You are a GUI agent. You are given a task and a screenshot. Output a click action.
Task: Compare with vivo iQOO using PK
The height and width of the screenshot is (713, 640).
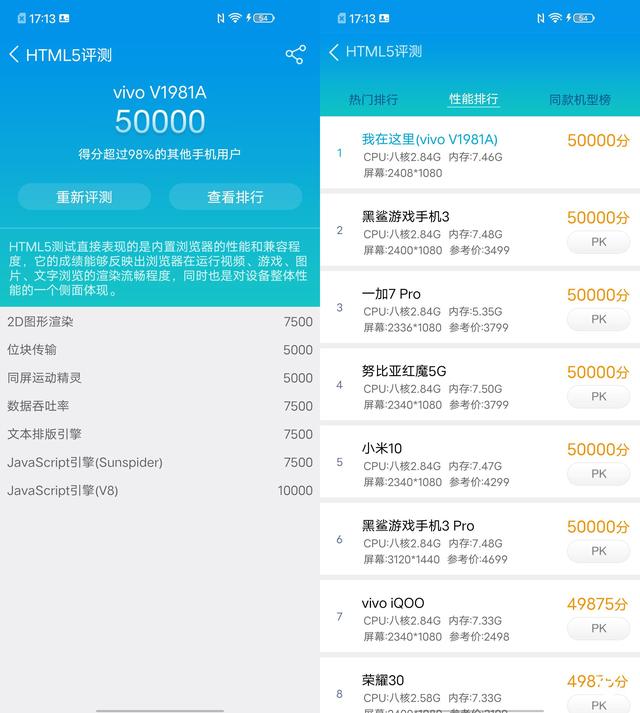598,628
